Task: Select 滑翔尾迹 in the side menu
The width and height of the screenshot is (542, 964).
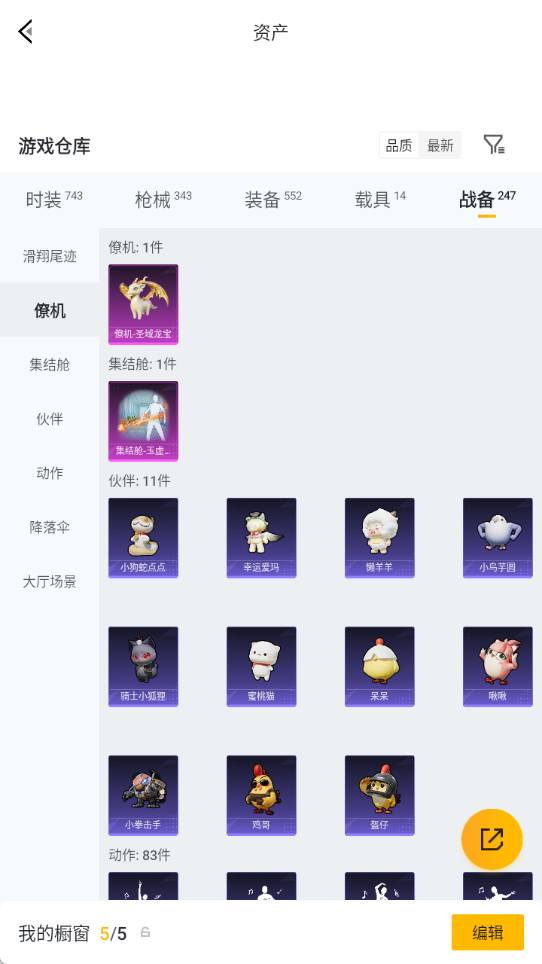Action: (50, 256)
